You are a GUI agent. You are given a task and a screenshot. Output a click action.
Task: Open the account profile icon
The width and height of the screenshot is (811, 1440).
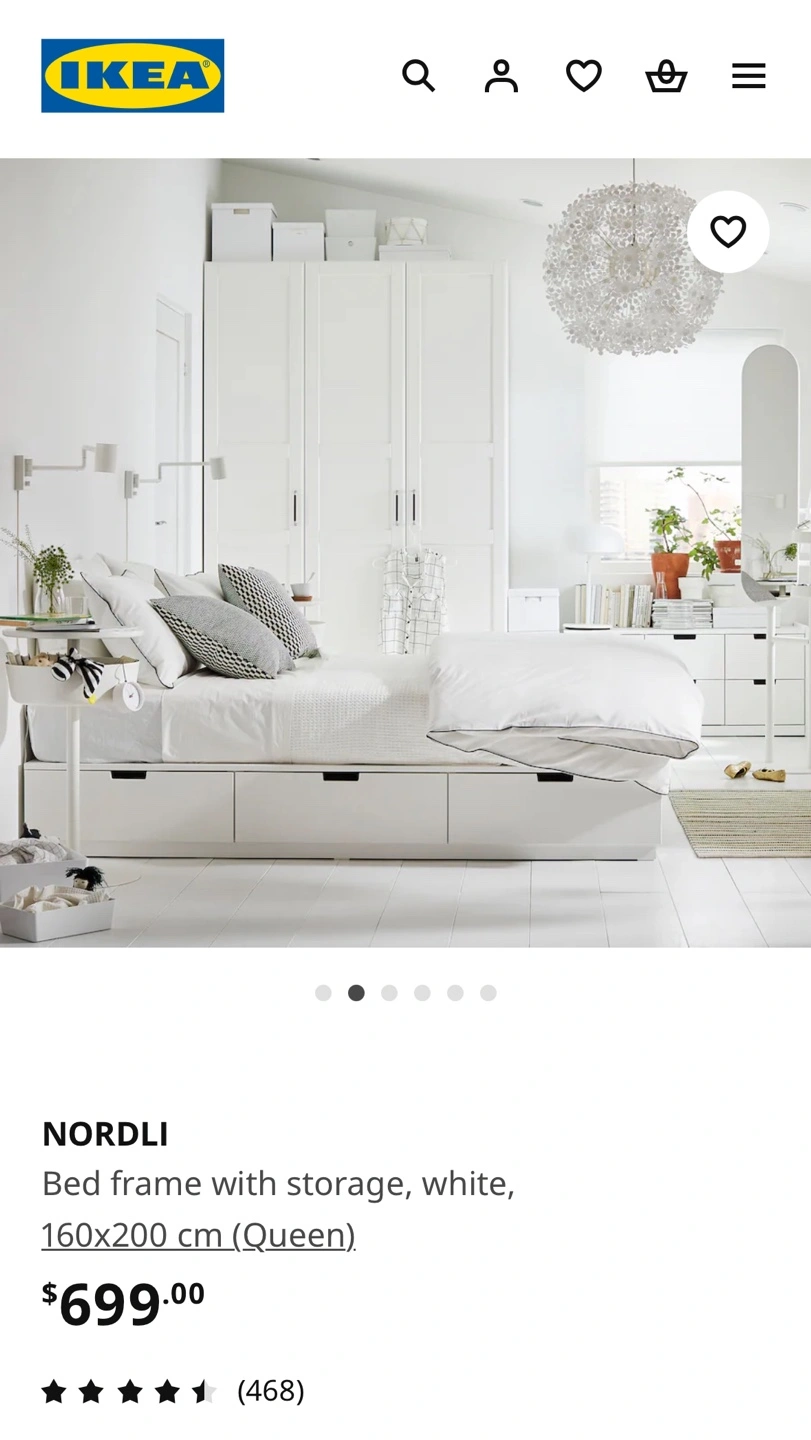click(501, 76)
